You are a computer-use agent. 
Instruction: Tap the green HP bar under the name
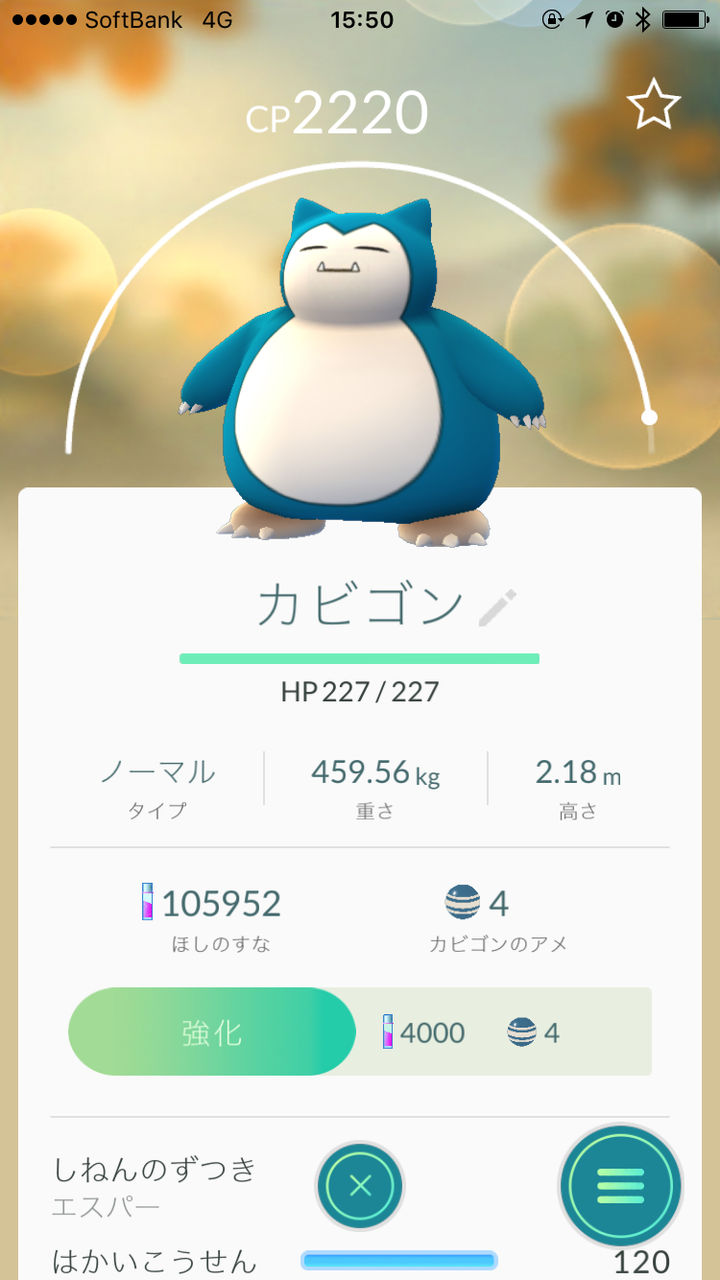point(358,658)
